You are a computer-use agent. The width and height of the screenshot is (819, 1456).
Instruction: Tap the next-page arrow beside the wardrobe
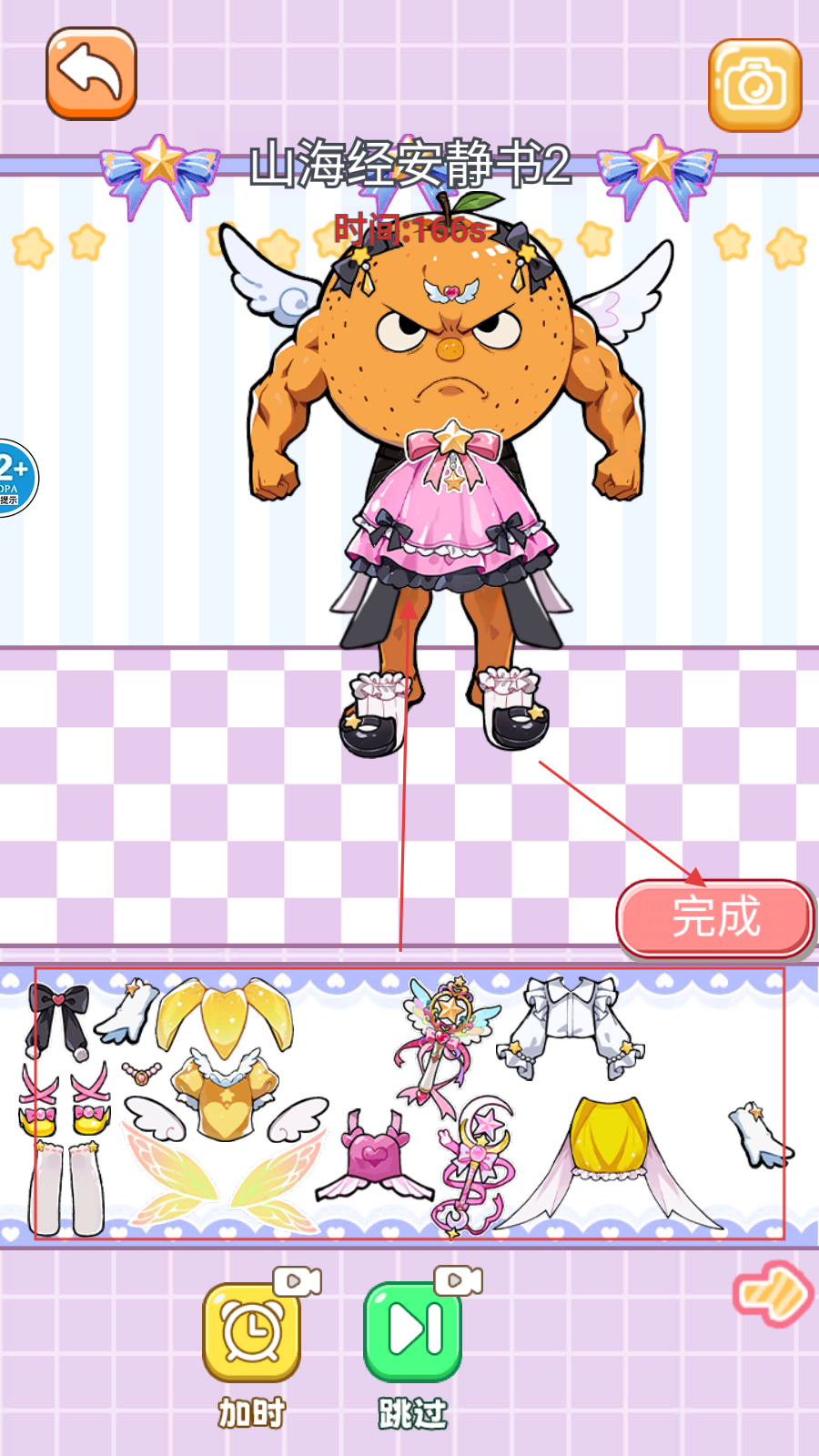point(773,1292)
